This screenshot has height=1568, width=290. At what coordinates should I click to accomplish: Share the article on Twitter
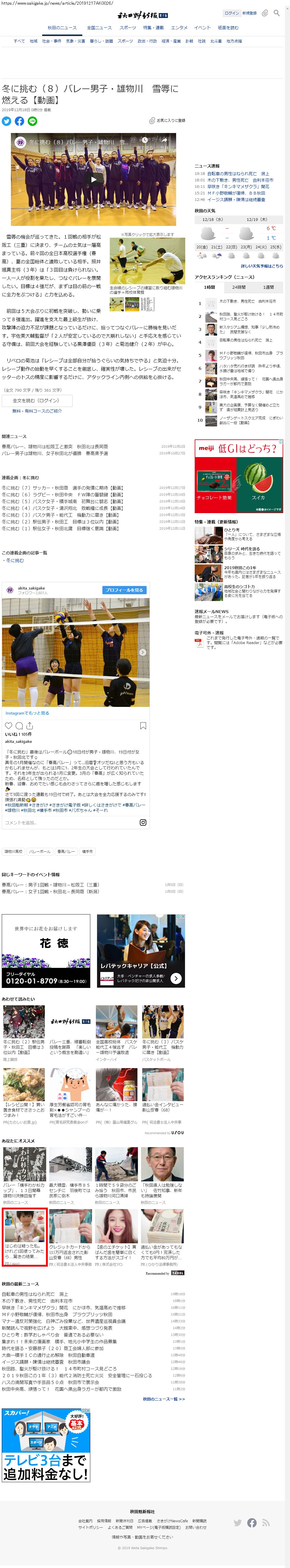click(6, 121)
